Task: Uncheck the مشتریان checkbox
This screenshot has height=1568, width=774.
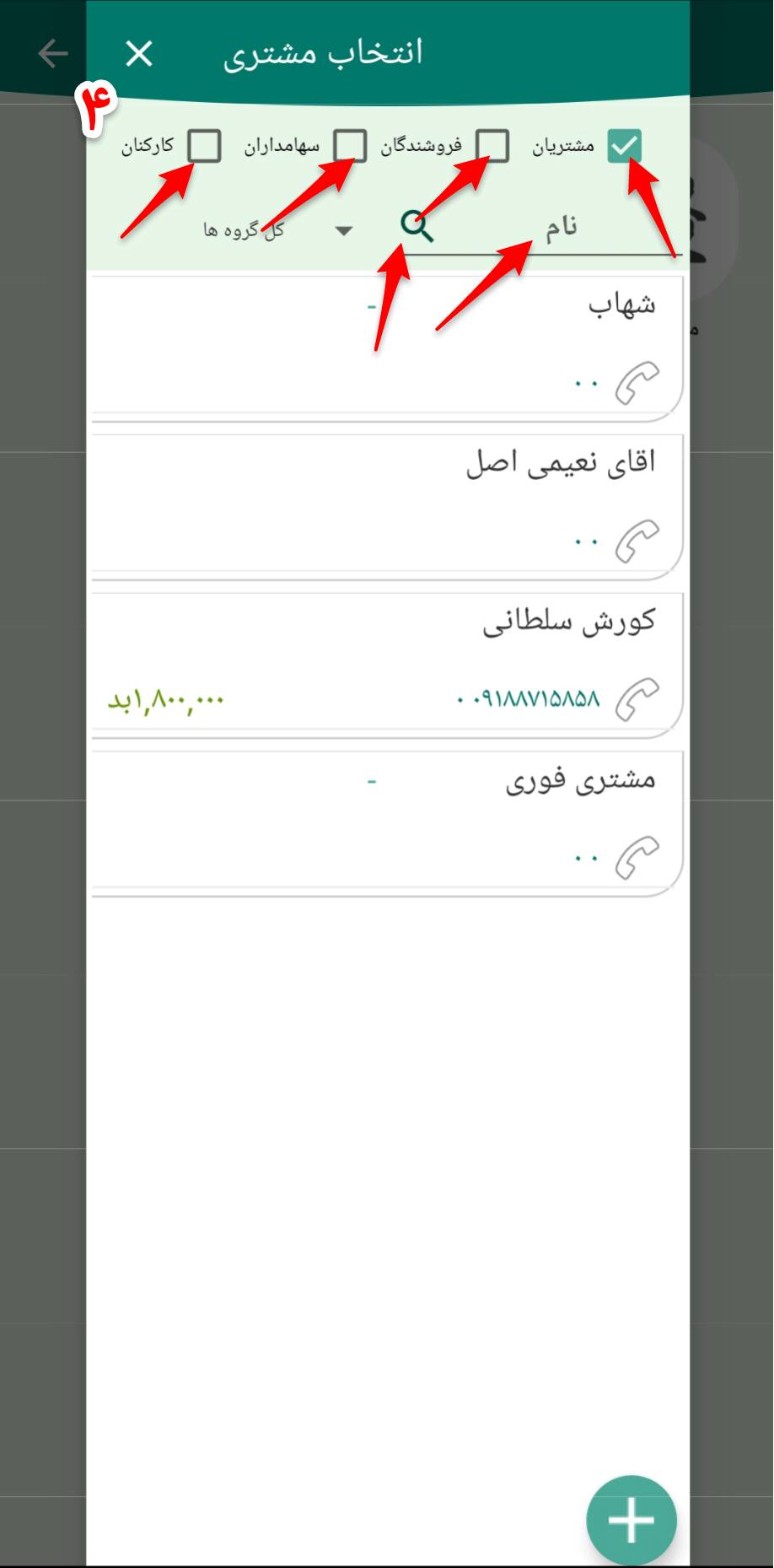Action: tap(624, 146)
